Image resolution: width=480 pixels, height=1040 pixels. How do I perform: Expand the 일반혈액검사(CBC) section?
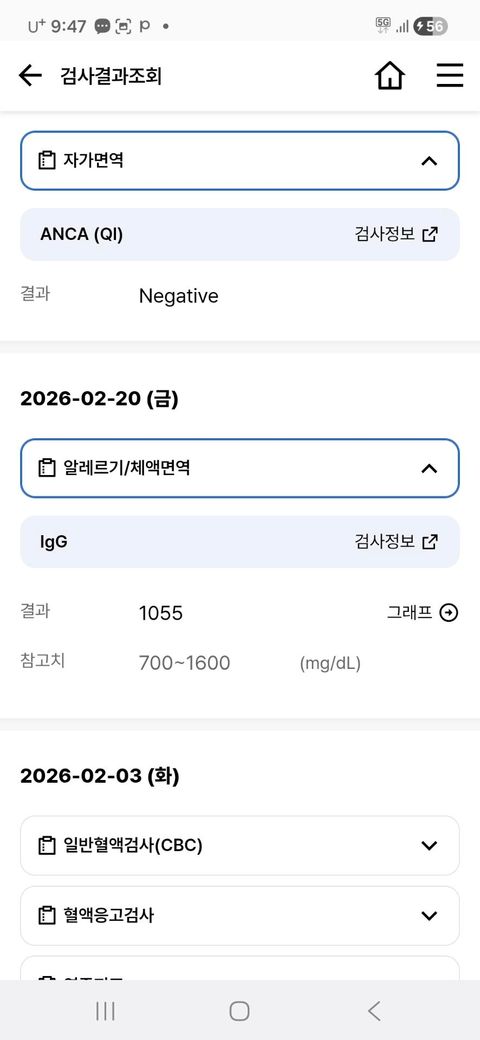point(240,846)
